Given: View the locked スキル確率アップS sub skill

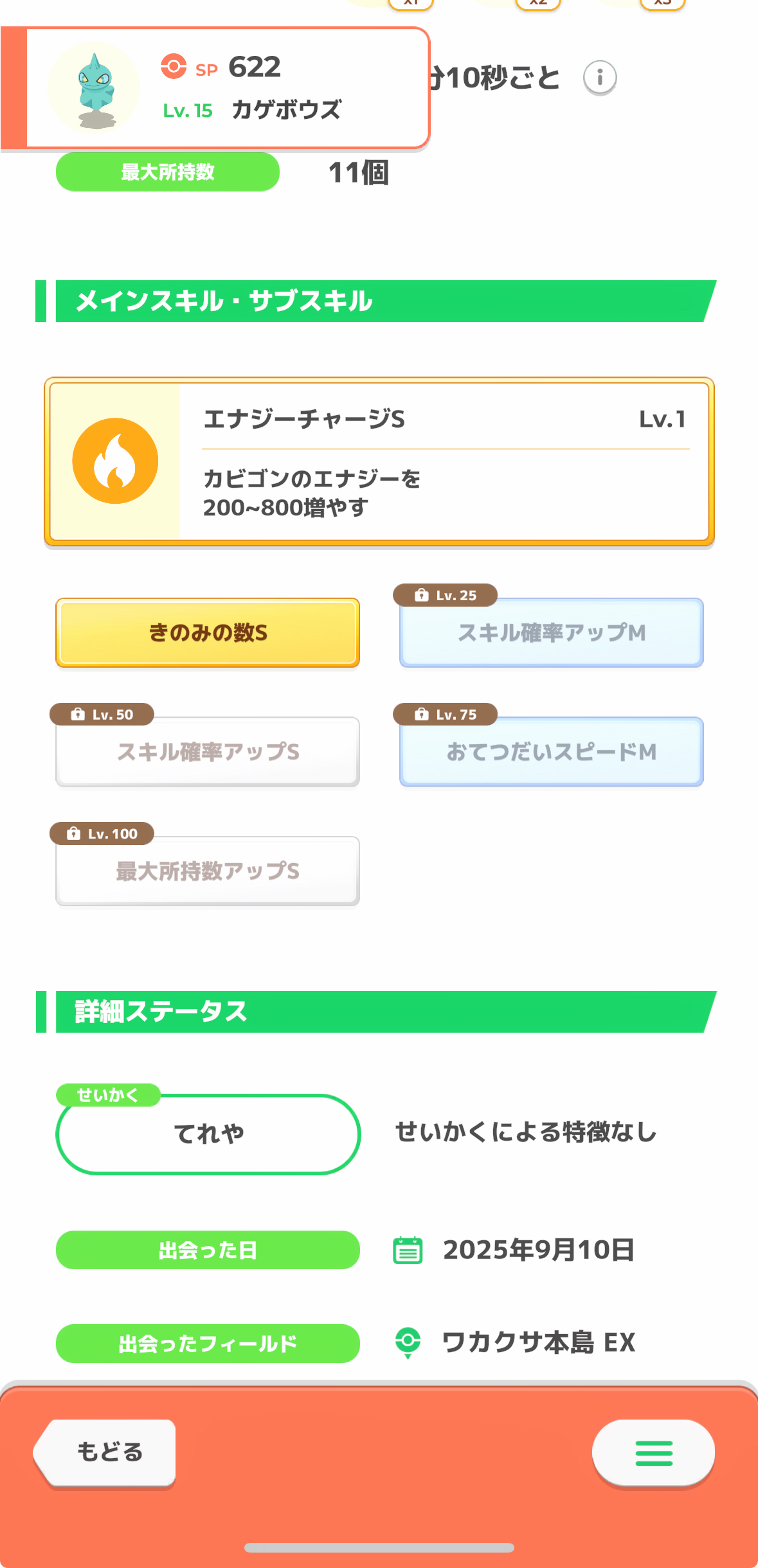Looking at the screenshot, I should click(x=208, y=752).
